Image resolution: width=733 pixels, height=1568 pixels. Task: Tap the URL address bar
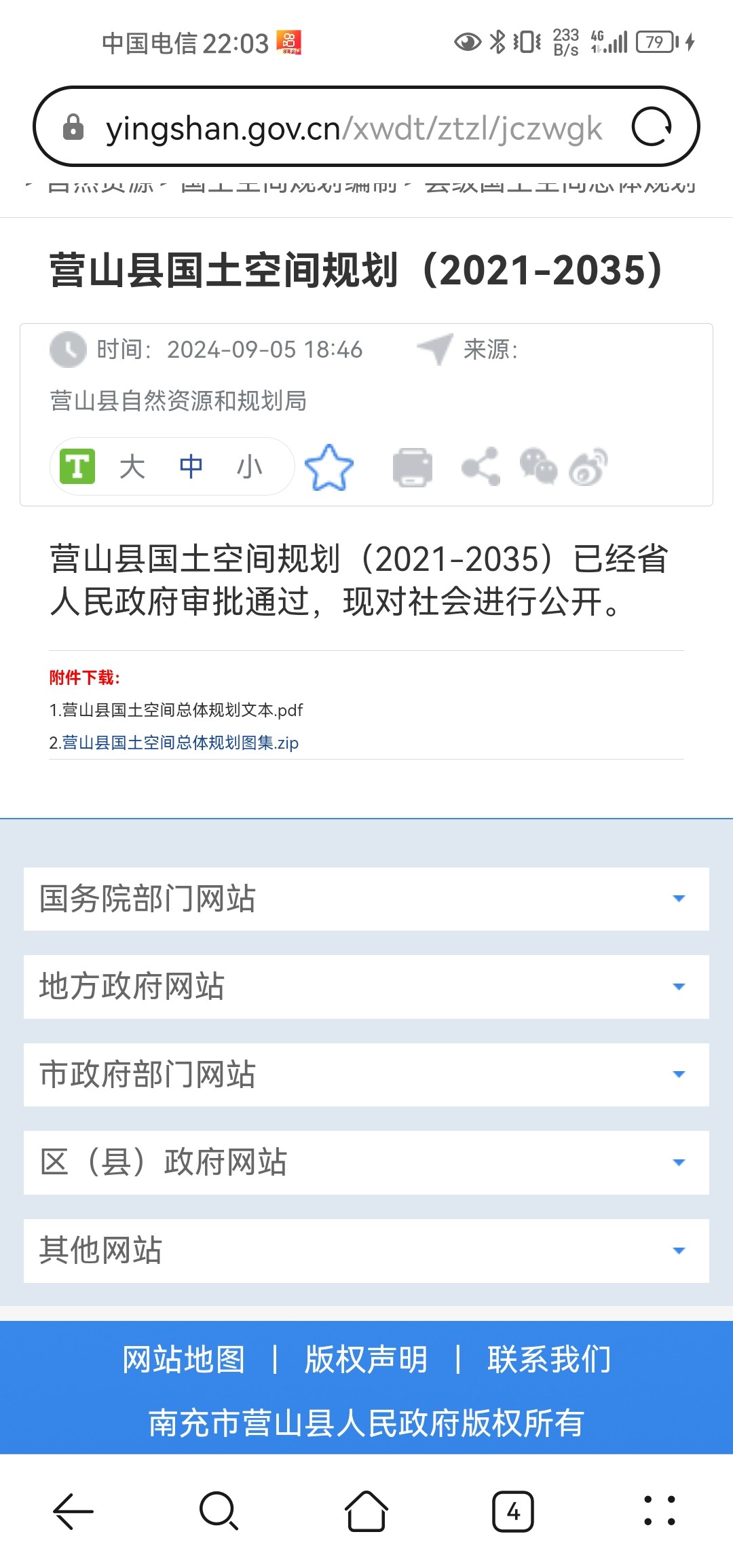353,128
